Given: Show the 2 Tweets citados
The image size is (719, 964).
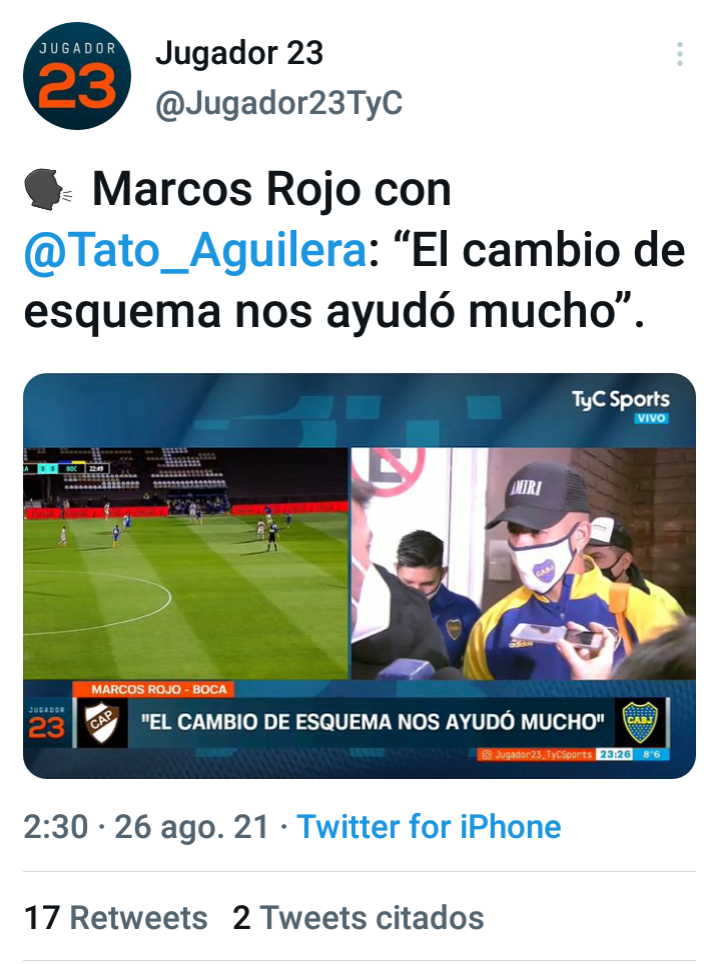Looking at the screenshot, I should (x=358, y=917).
